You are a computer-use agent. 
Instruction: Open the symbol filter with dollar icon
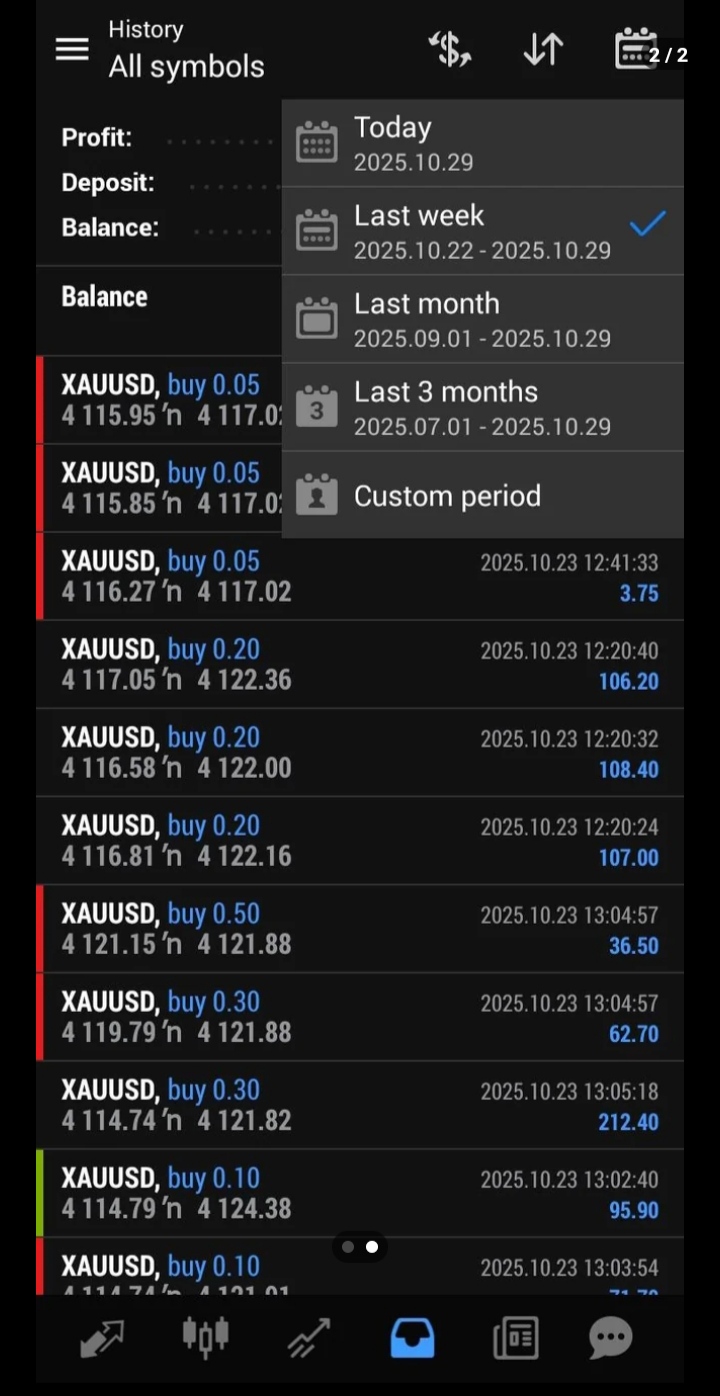coord(450,49)
